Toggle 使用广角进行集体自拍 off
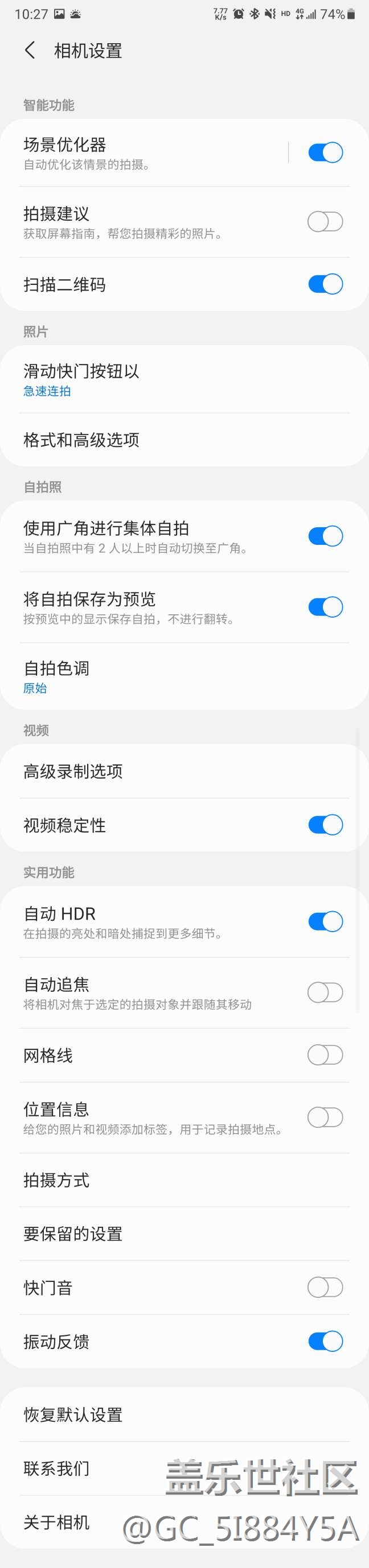369x1568 pixels. tap(325, 536)
